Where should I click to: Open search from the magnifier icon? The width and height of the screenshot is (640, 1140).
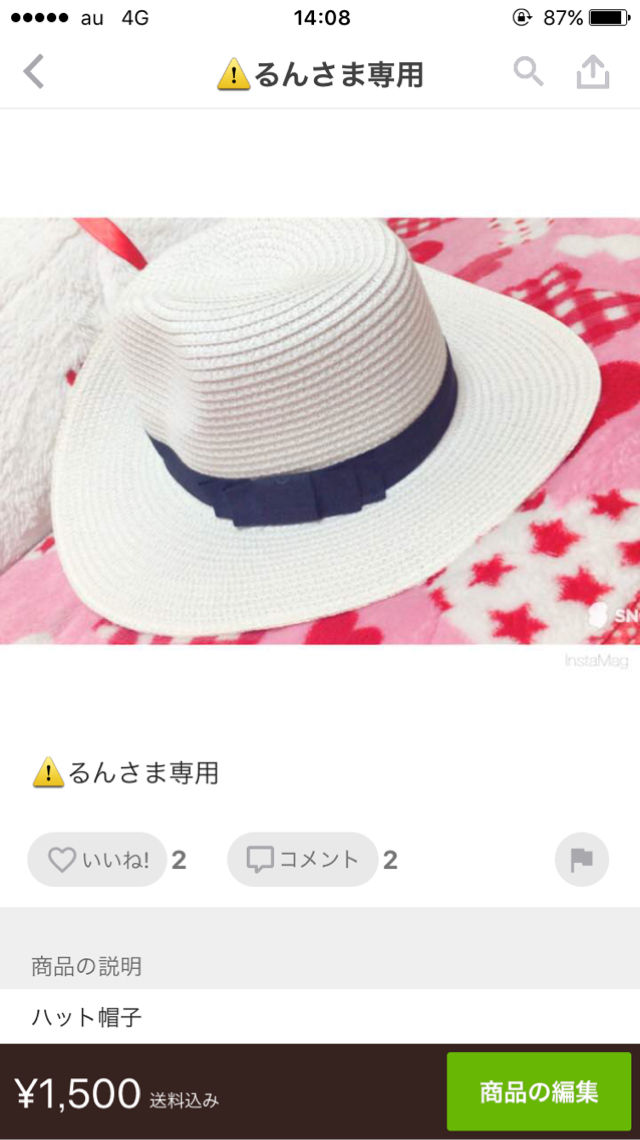528,72
